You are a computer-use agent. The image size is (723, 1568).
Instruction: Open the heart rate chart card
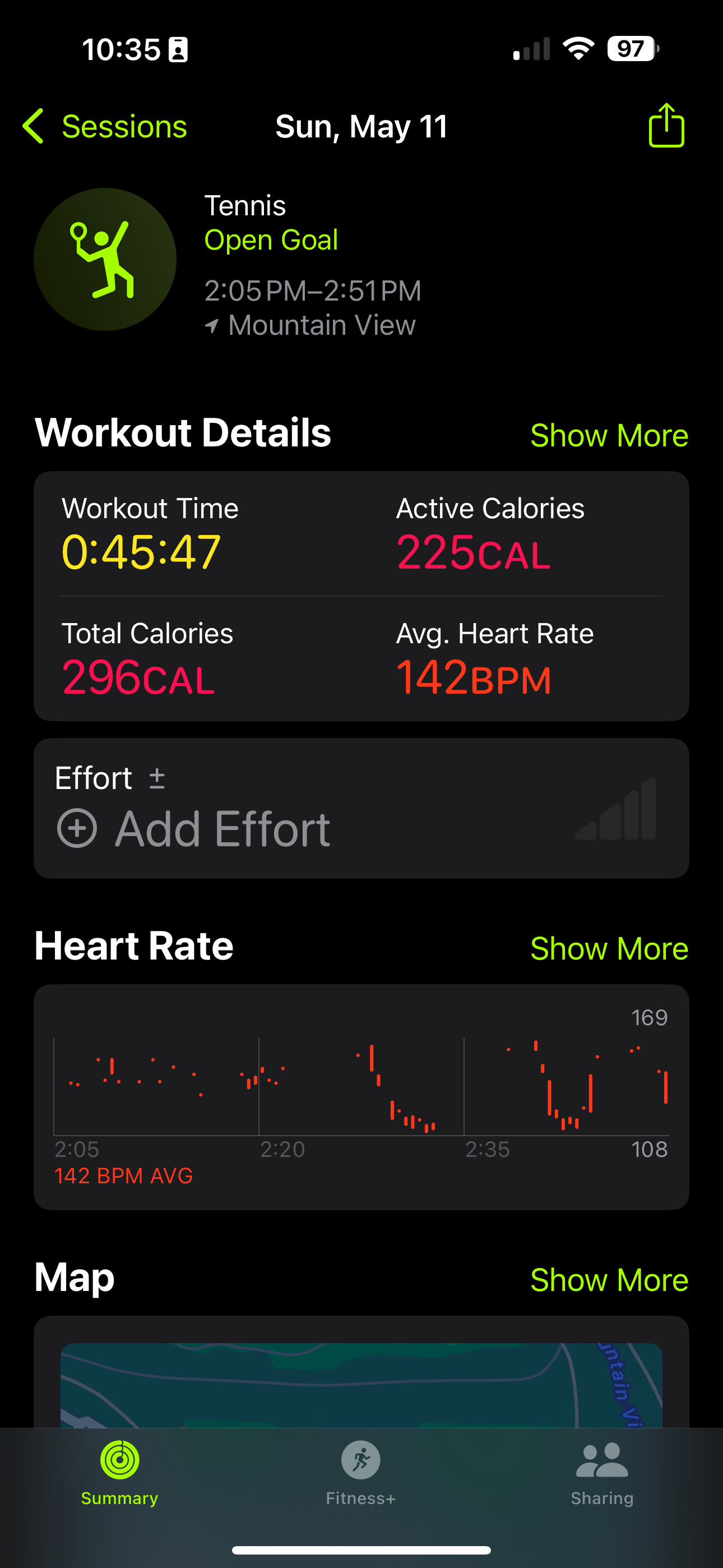pyautogui.click(x=361, y=1096)
